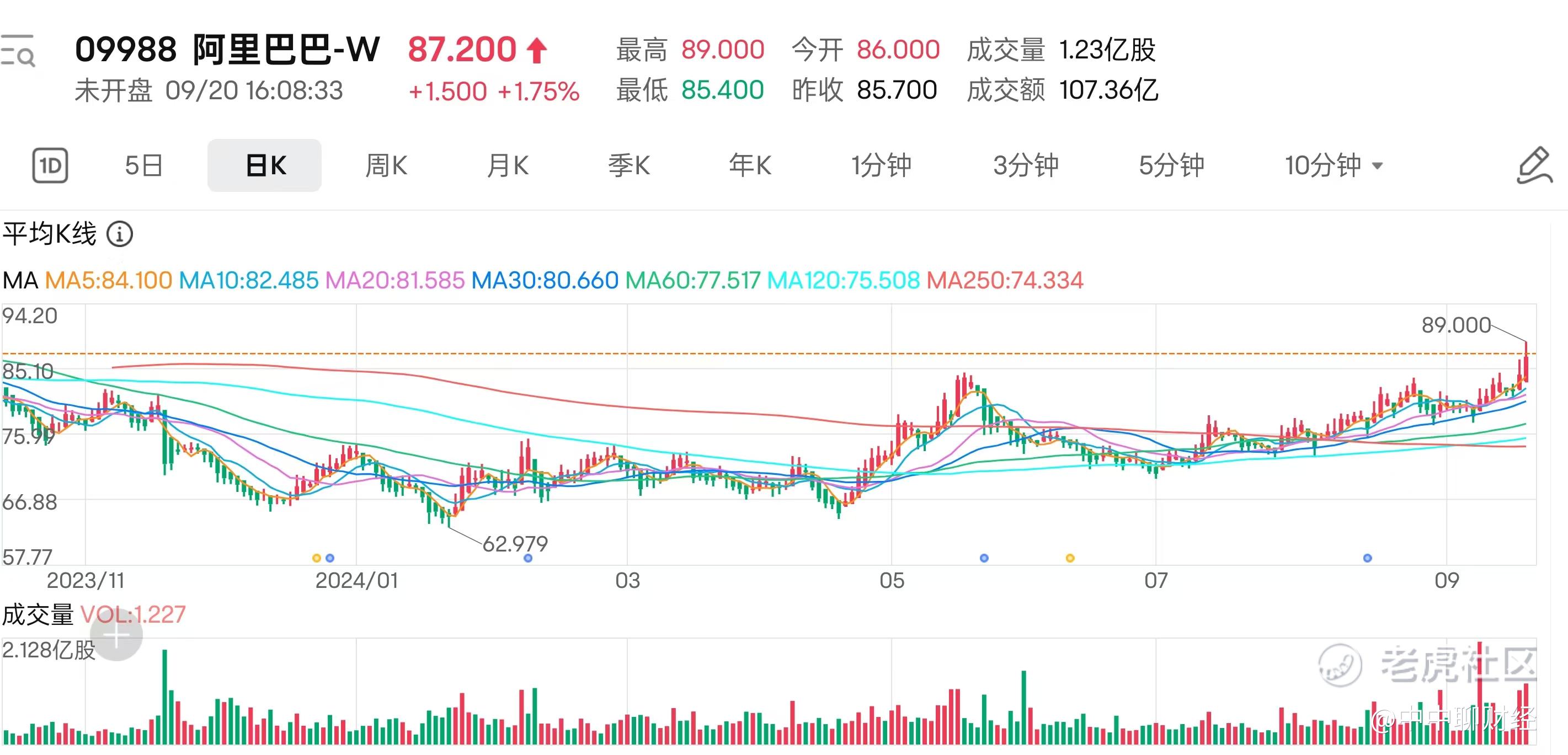1568x755 pixels.
Task: Select the 日K chart tab
Action: tap(265, 165)
